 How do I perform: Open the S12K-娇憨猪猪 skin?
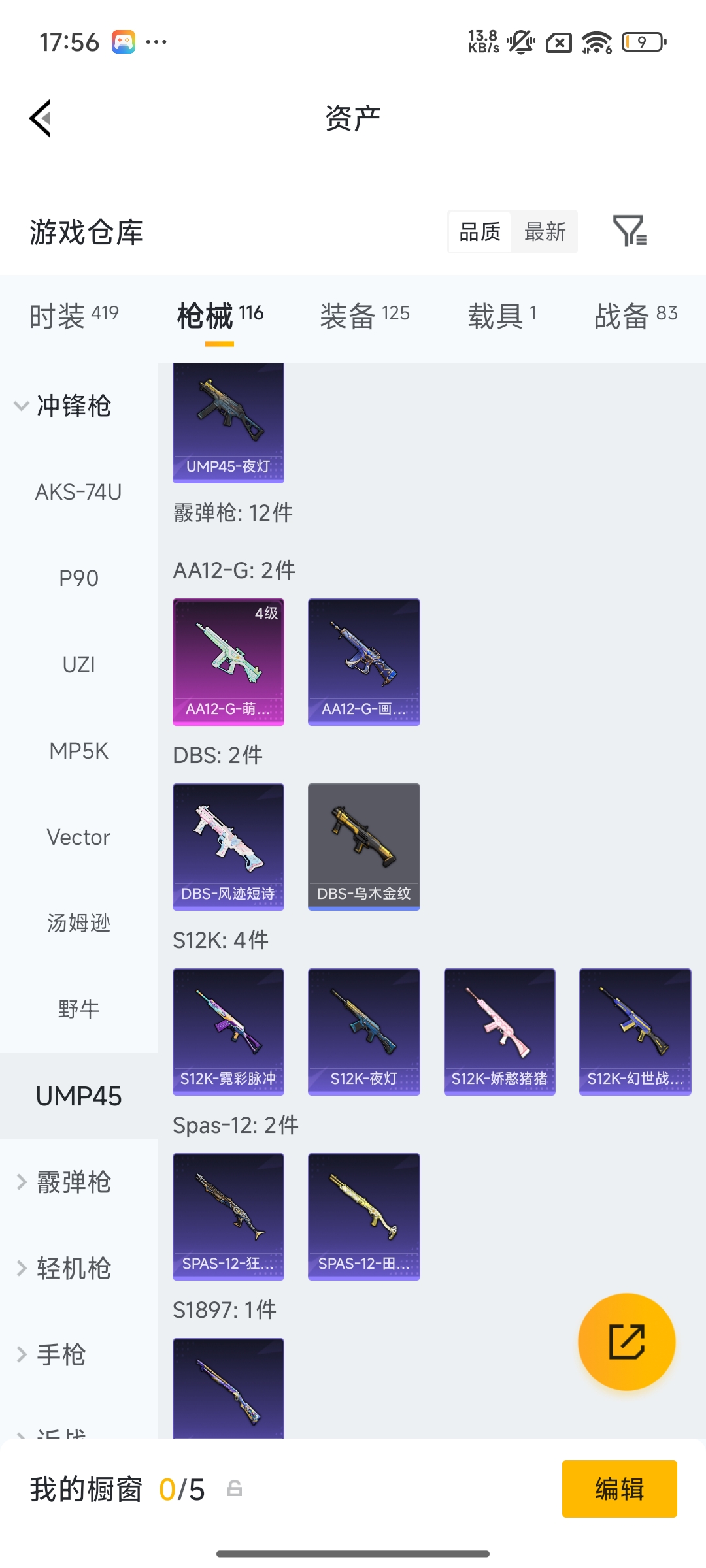(x=499, y=1031)
